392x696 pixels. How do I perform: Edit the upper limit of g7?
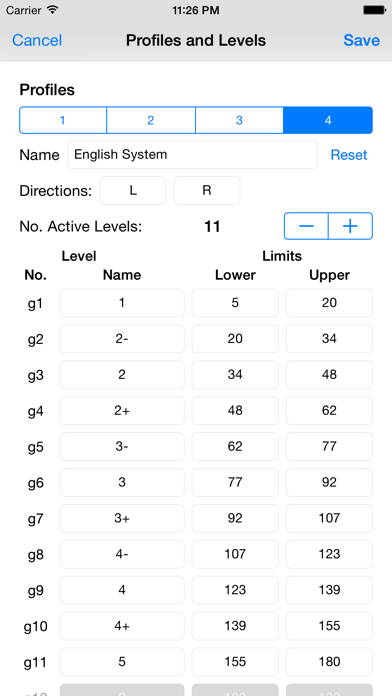(329, 518)
